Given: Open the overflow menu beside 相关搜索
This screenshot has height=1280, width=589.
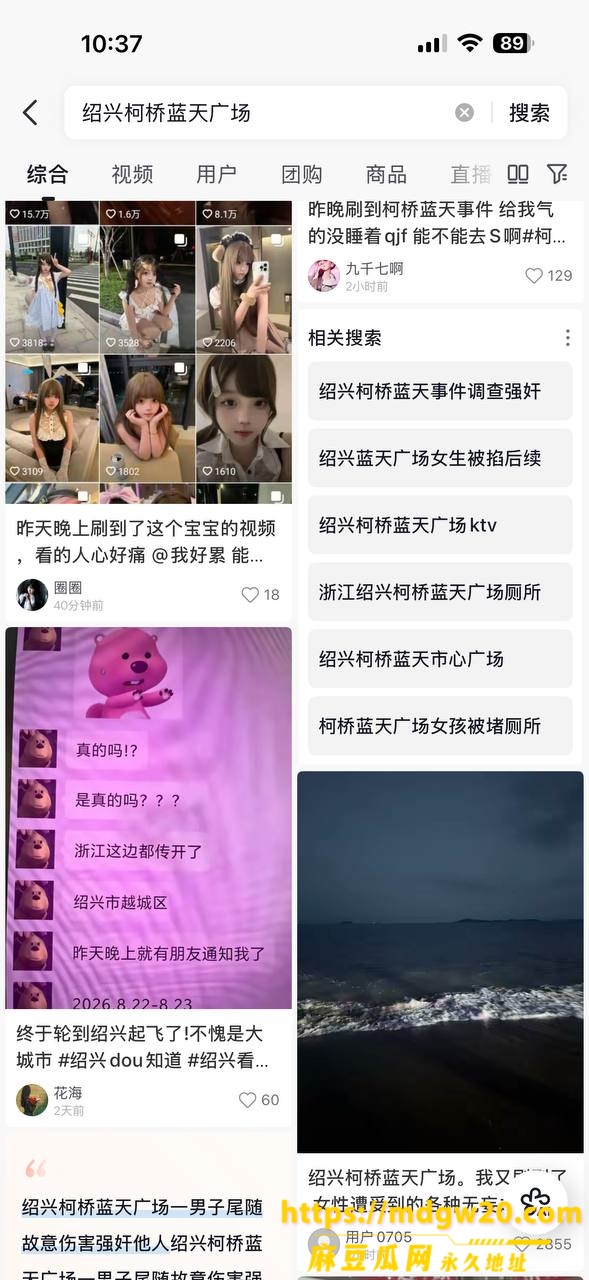Looking at the screenshot, I should [567, 338].
